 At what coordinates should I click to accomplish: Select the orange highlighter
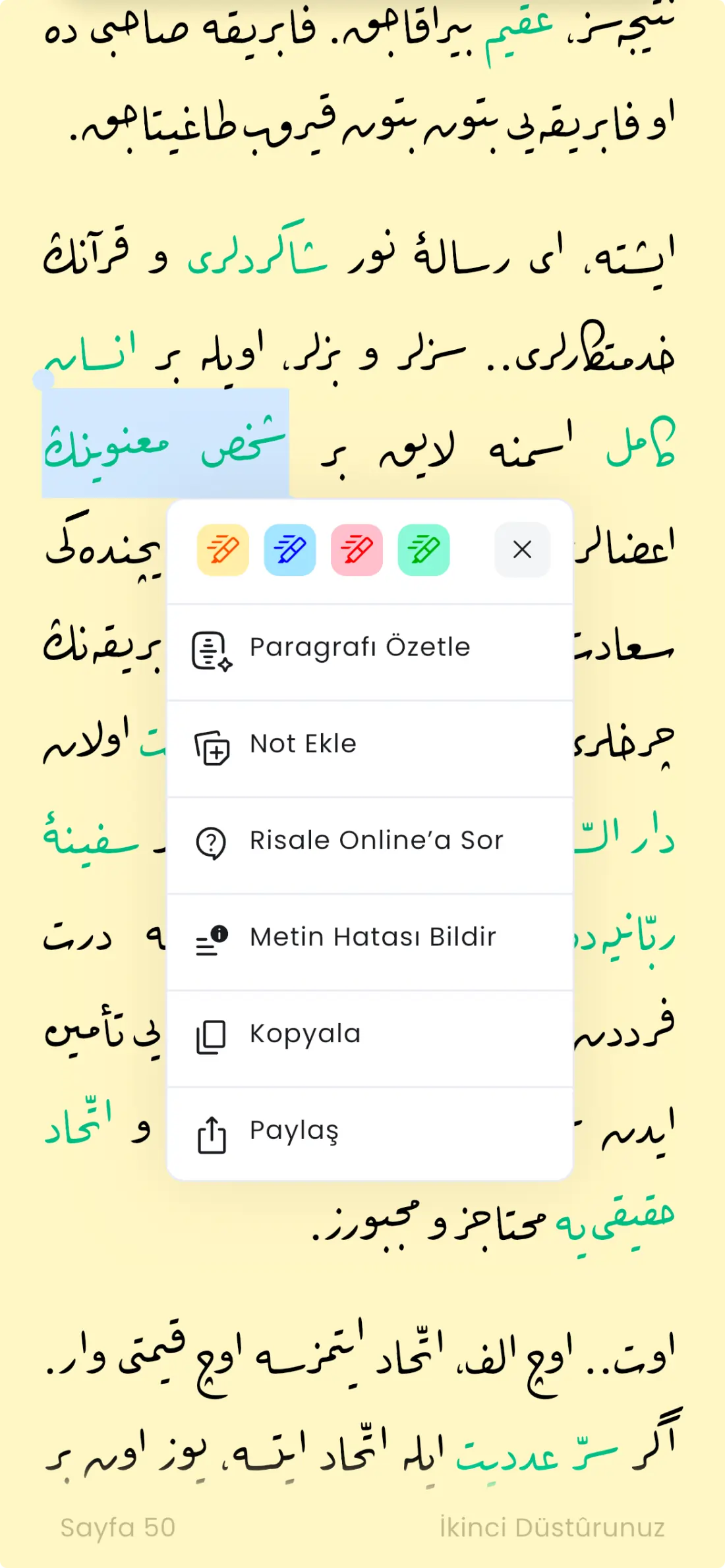(223, 549)
